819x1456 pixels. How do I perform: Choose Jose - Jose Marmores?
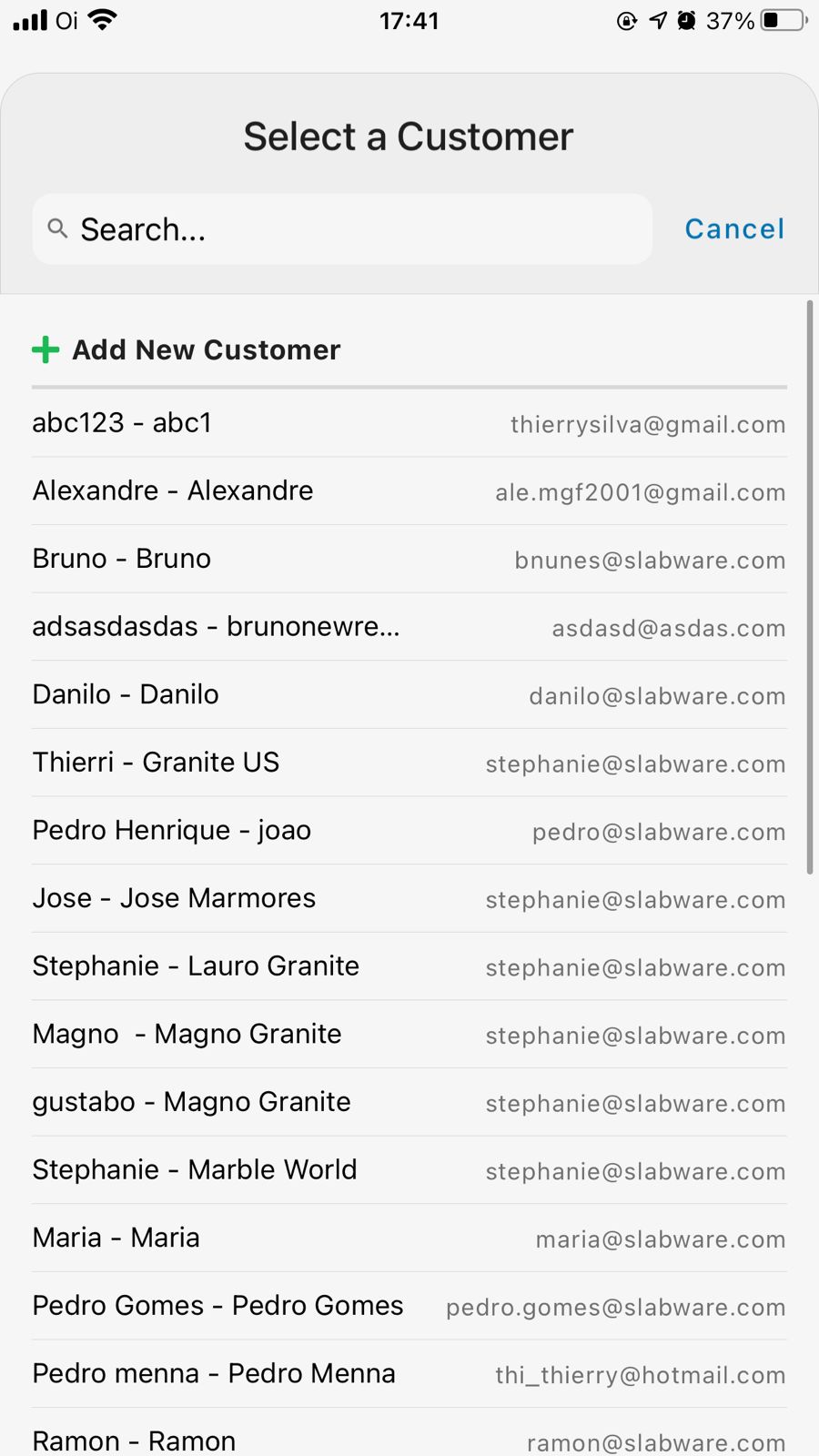pyautogui.click(x=409, y=899)
